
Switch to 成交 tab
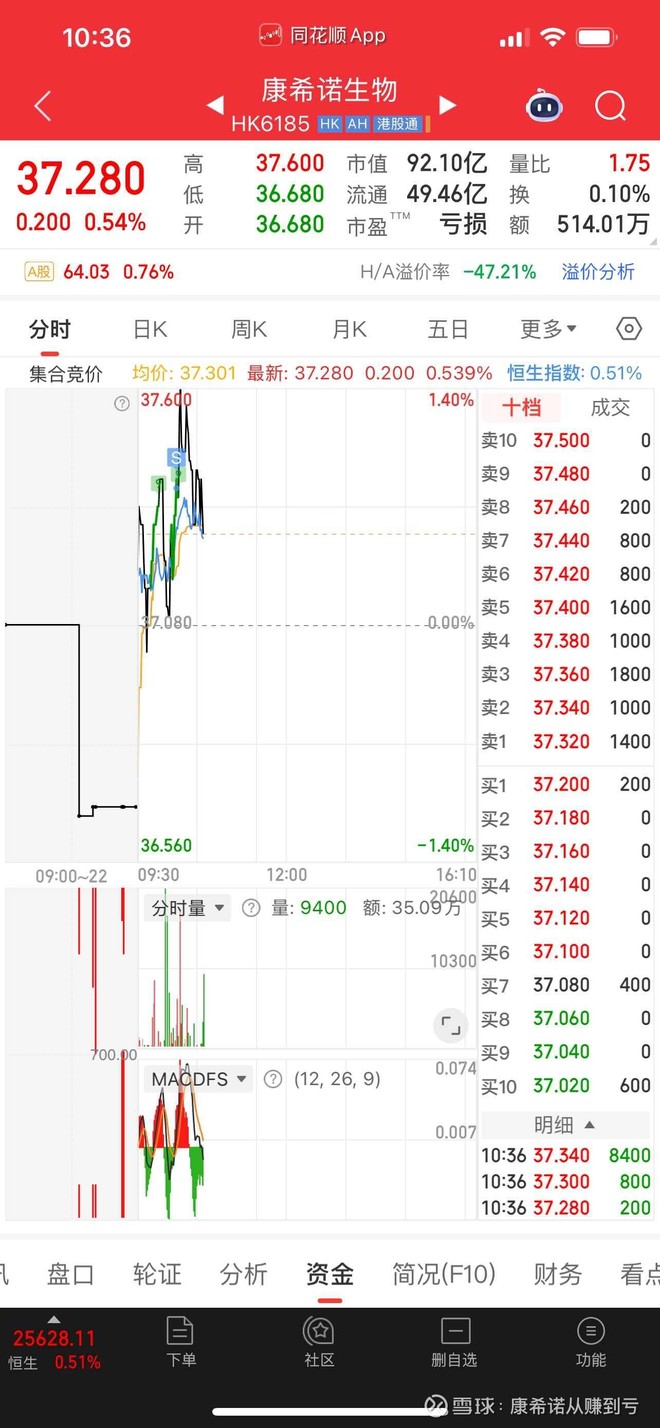pos(610,407)
